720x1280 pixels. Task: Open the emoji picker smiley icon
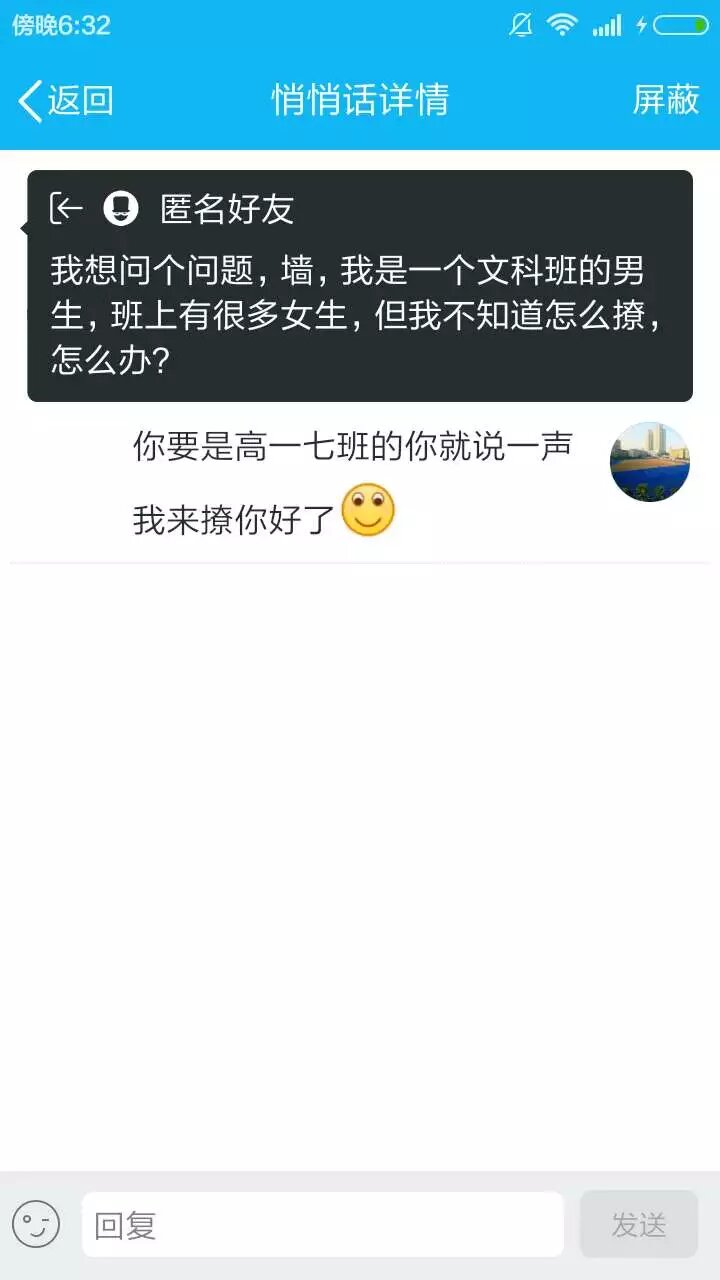click(x=36, y=1224)
